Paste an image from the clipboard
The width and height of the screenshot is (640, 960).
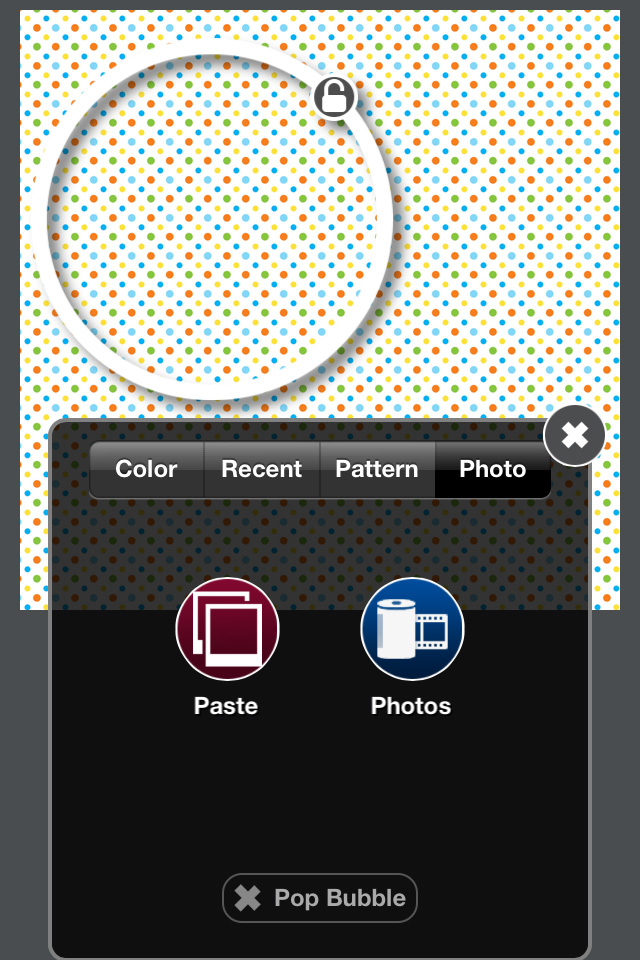point(227,630)
